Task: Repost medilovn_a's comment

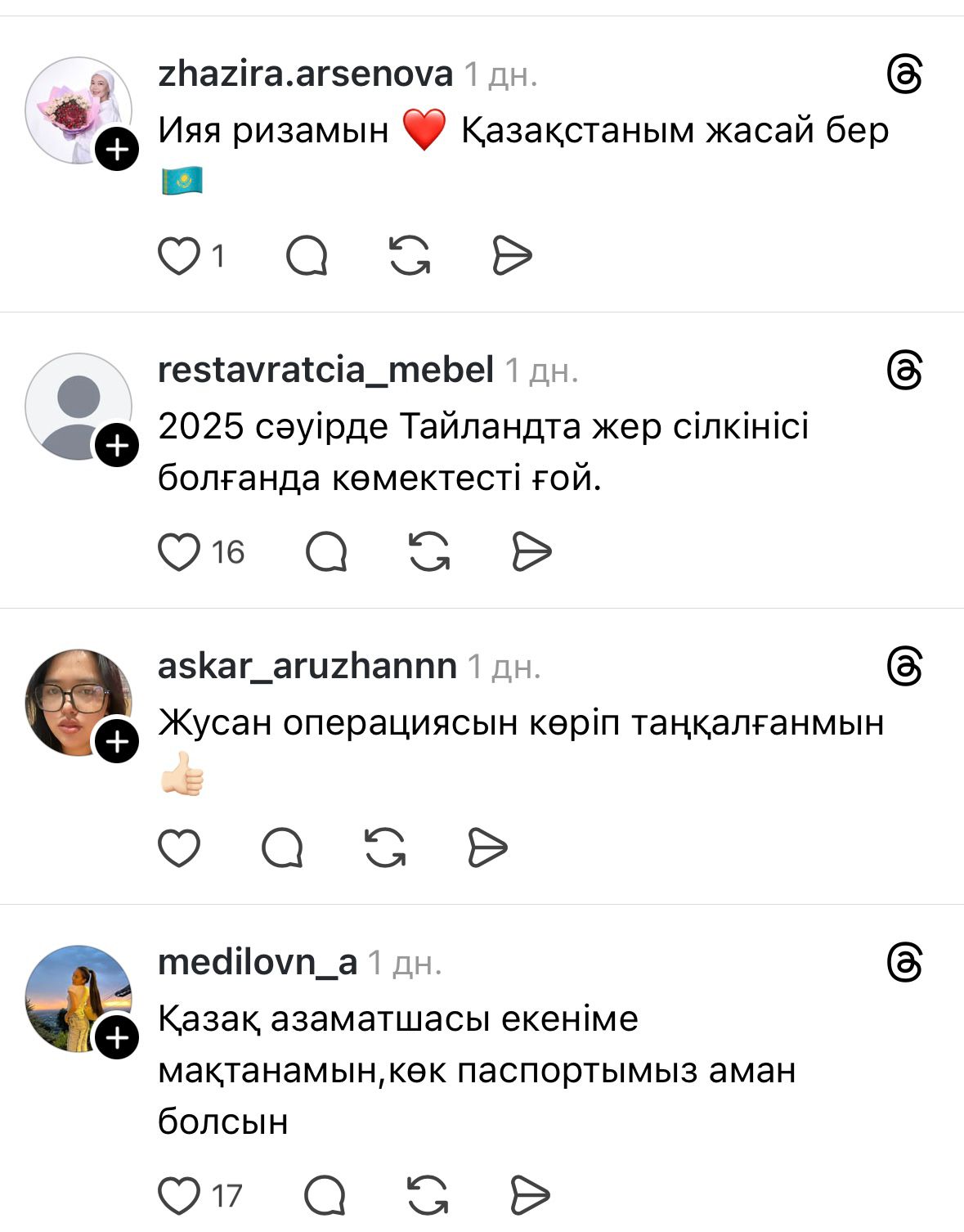Action: [428, 1196]
